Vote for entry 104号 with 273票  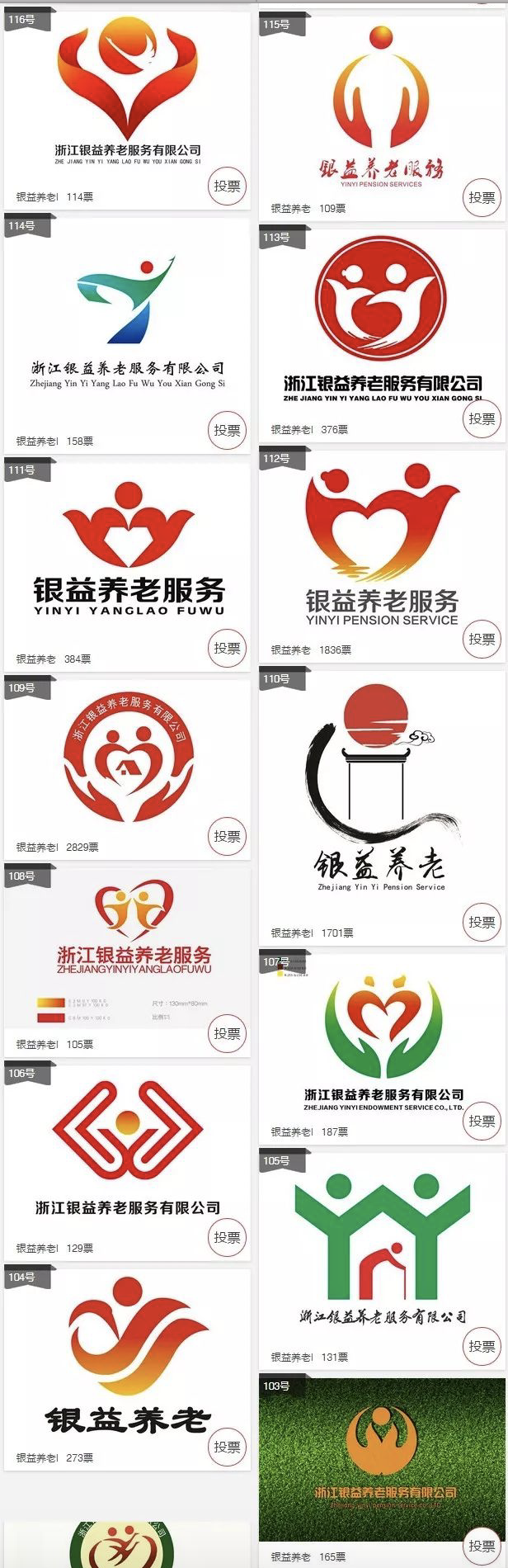pos(227,1447)
